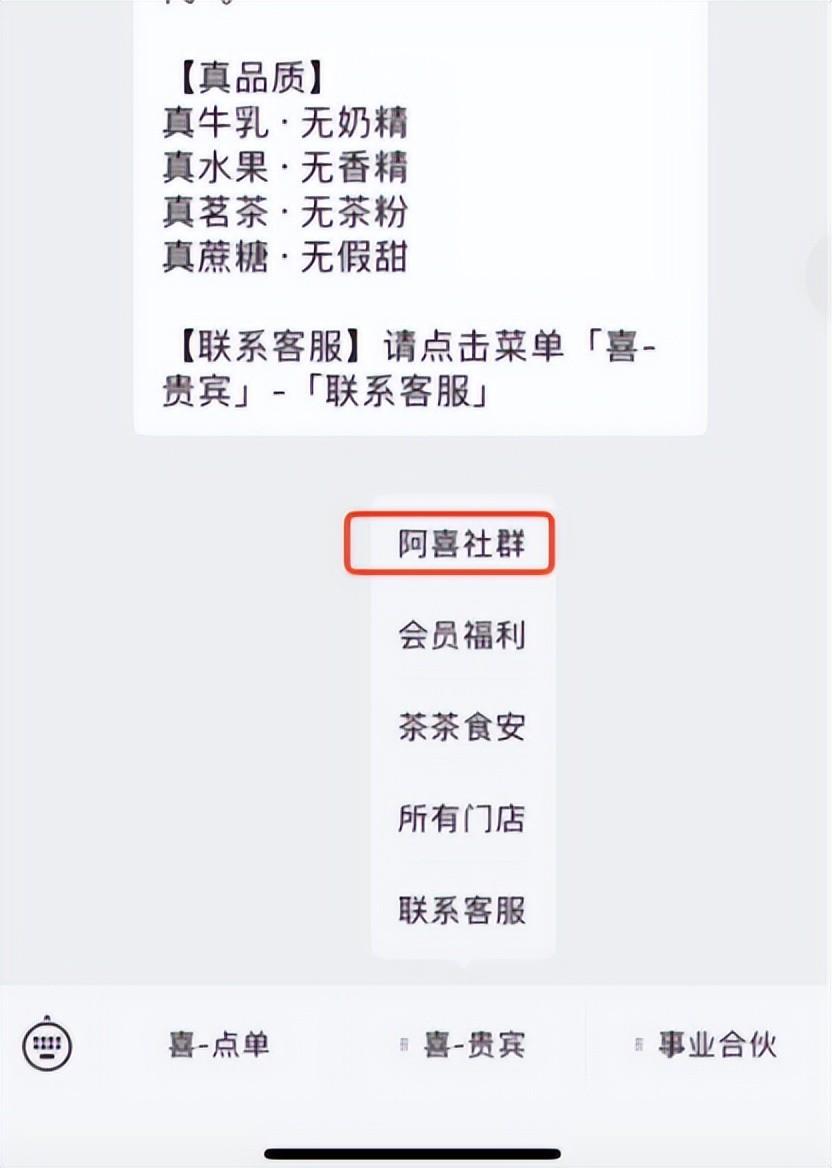Open the 喜-点单 menu
This screenshot has height=1168, width=832.
click(x=219, y=1045)
